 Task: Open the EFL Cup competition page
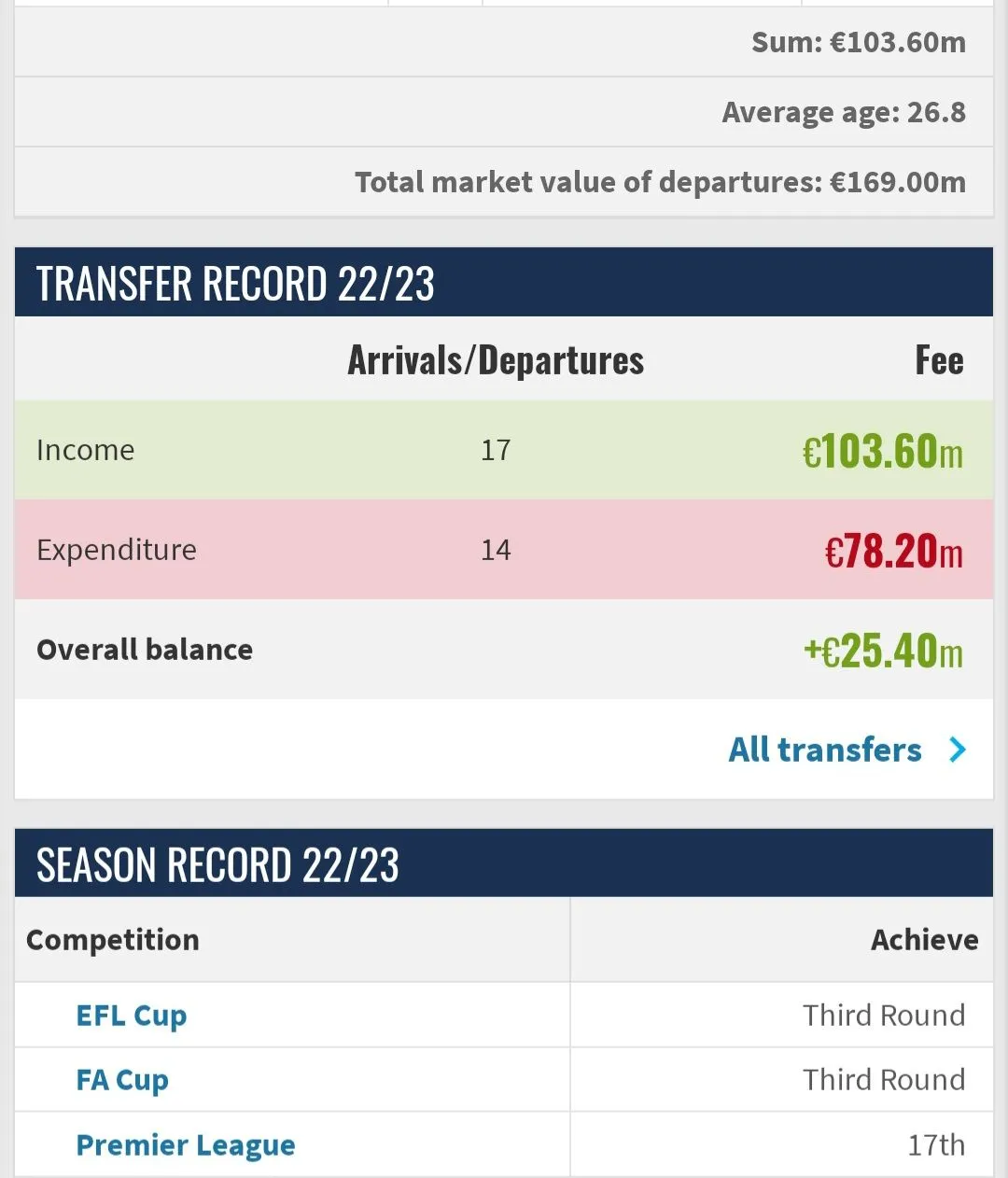pyautogui.click(x=132, y=1016)
